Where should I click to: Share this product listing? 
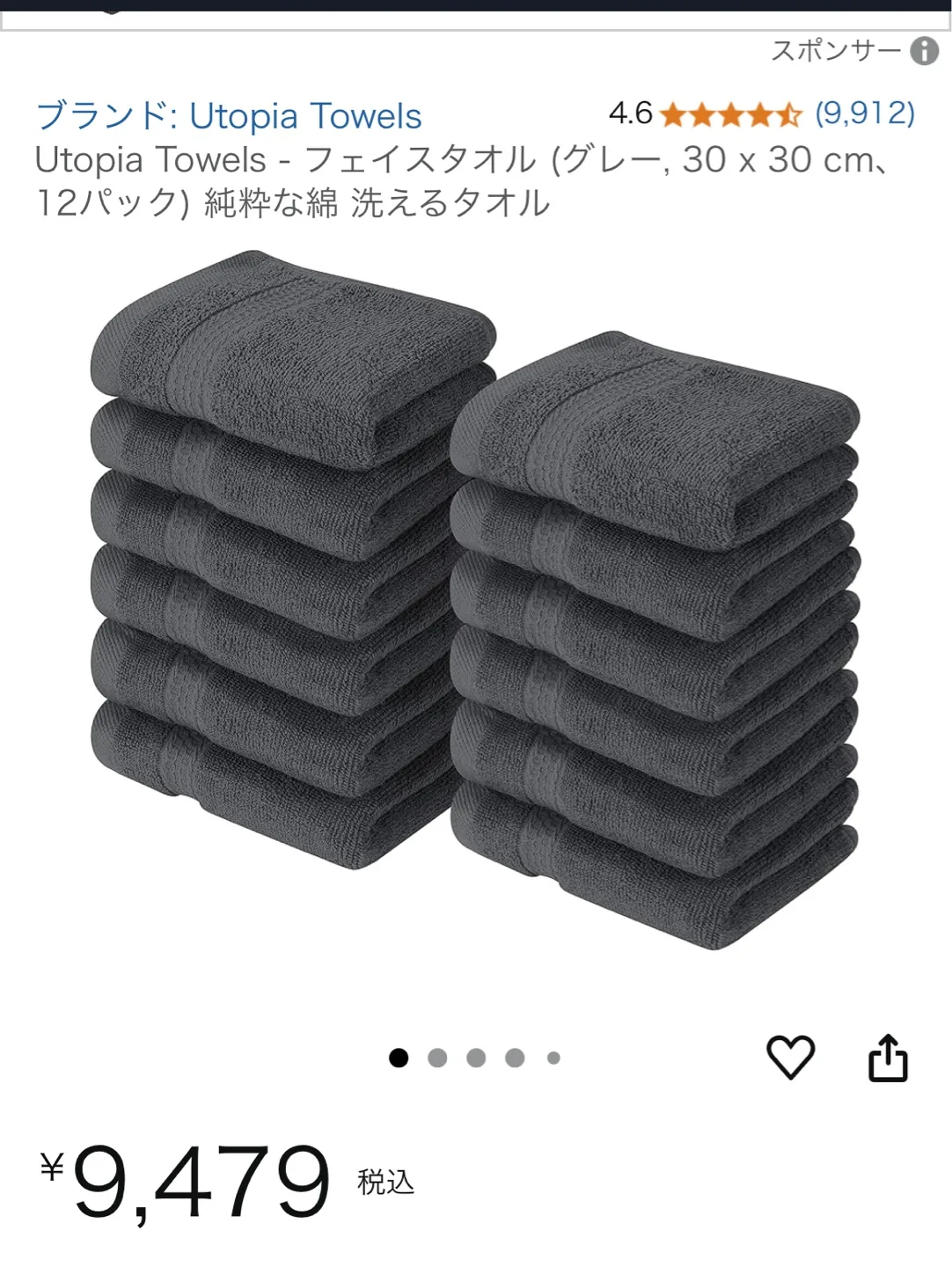coord(888,1057)
